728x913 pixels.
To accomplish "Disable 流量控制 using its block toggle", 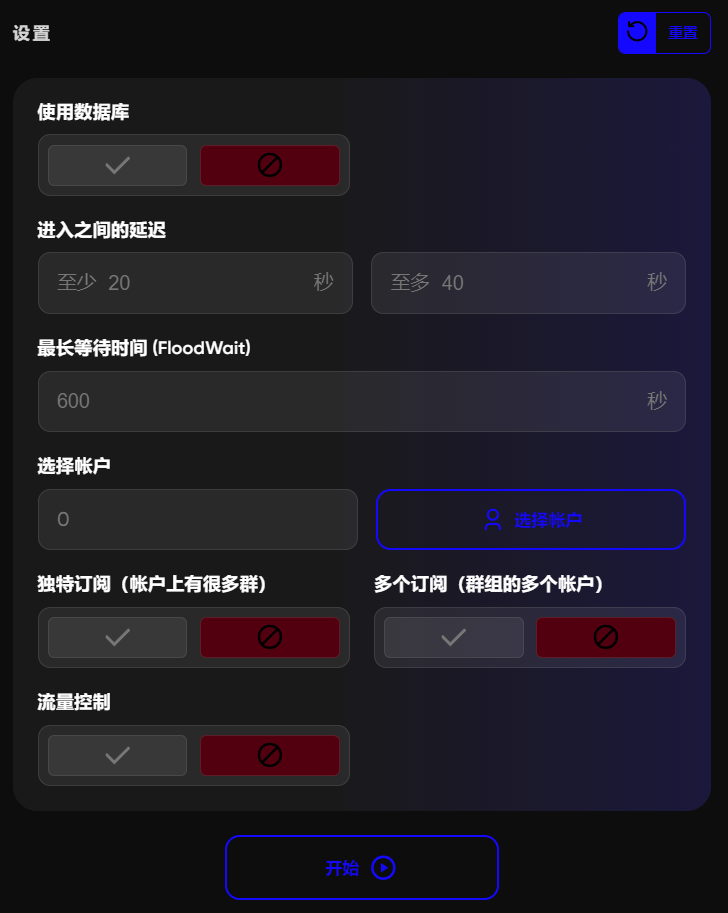I will 270,755.
